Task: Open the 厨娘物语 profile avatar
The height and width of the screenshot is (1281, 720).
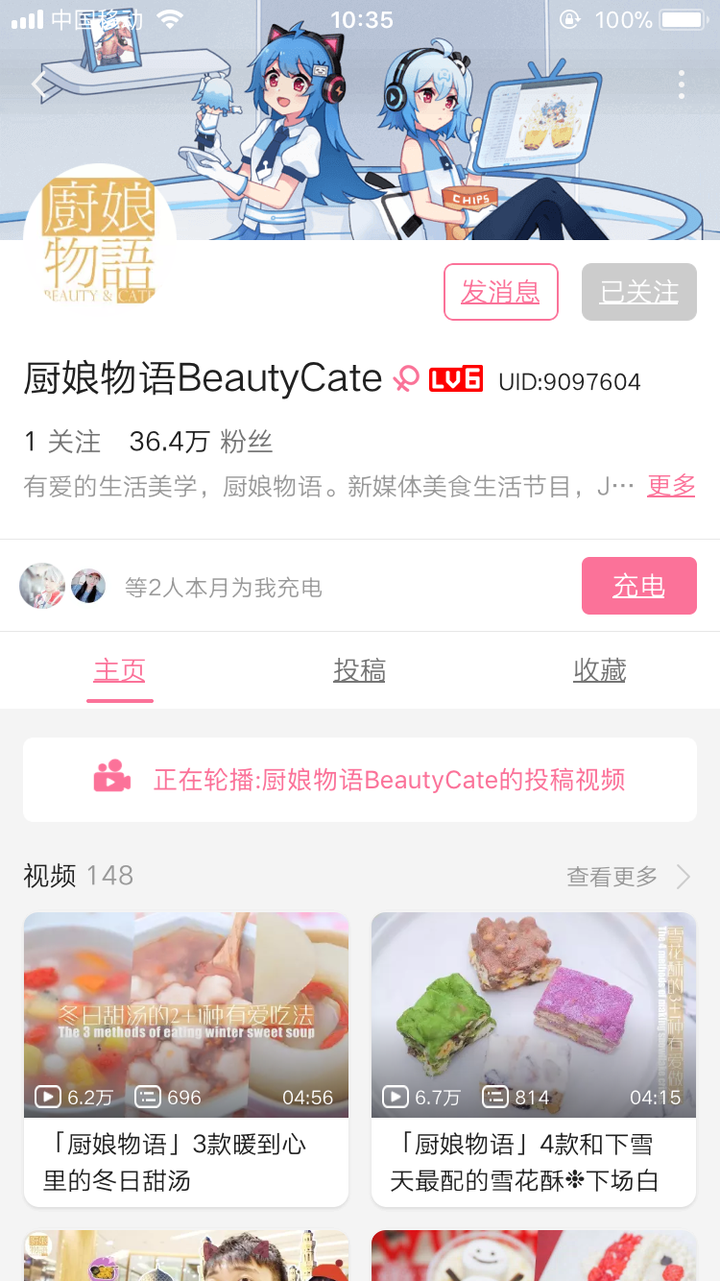Action: (99, 241)
